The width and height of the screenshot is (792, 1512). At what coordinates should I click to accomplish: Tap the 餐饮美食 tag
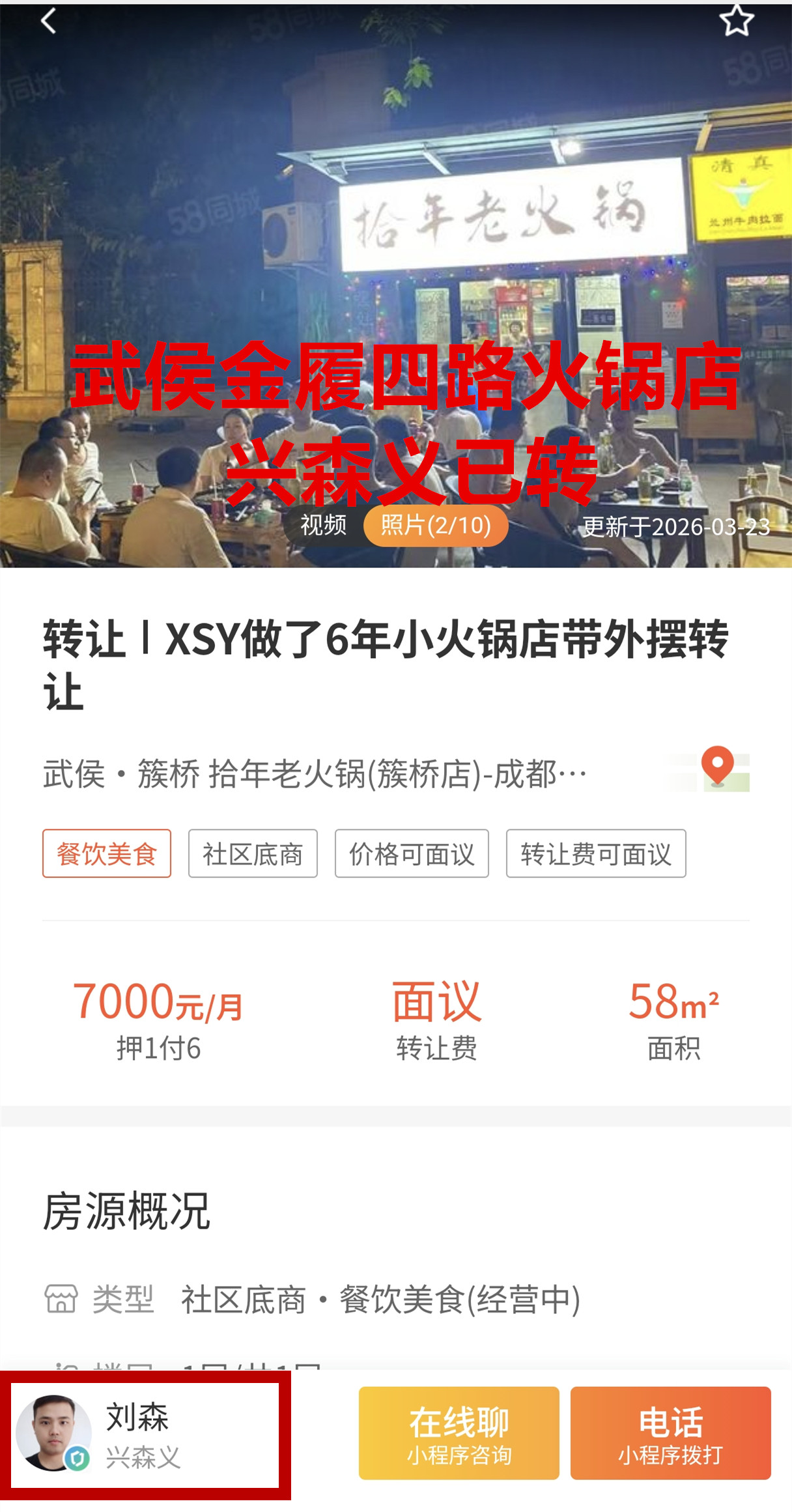point(107,853)
